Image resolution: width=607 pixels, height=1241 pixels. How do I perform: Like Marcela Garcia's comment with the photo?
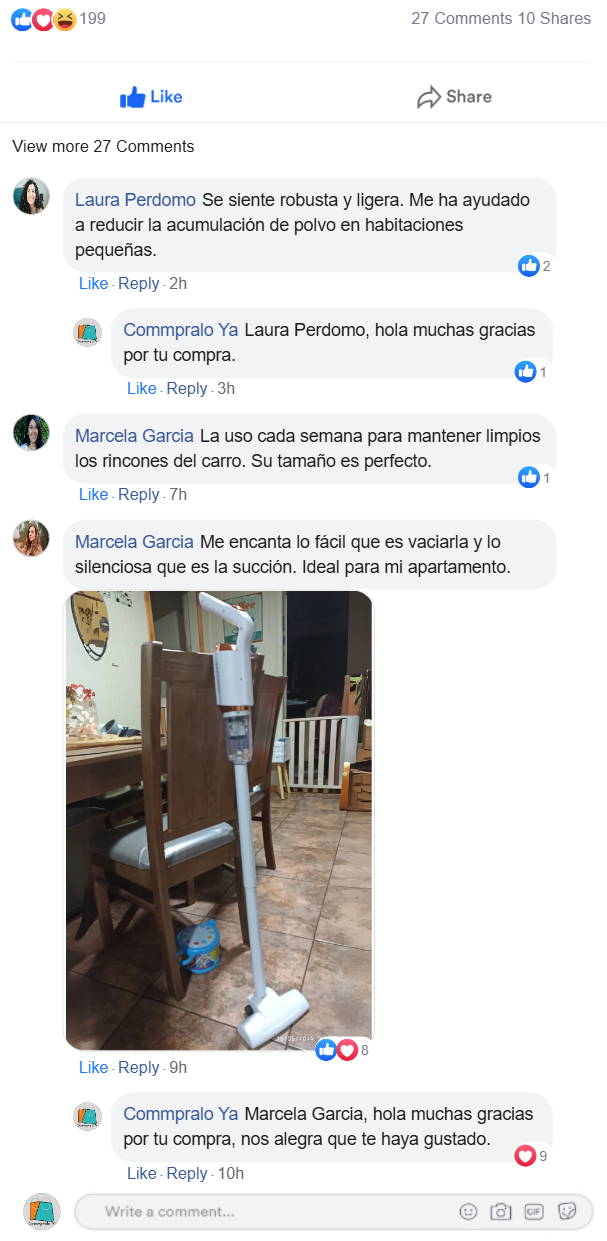[x=93, y=1067]
